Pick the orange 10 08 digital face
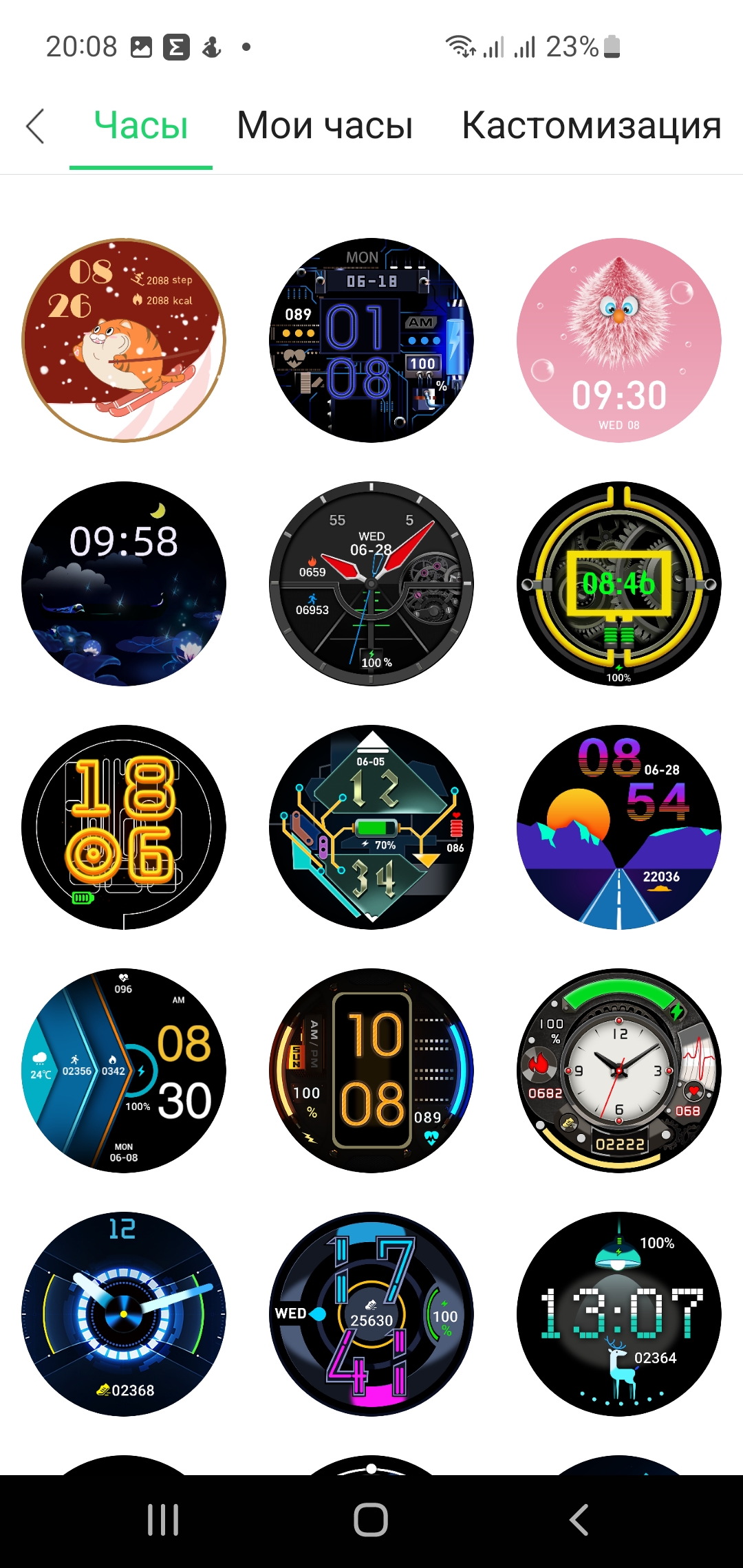 tap(371, 1071)
